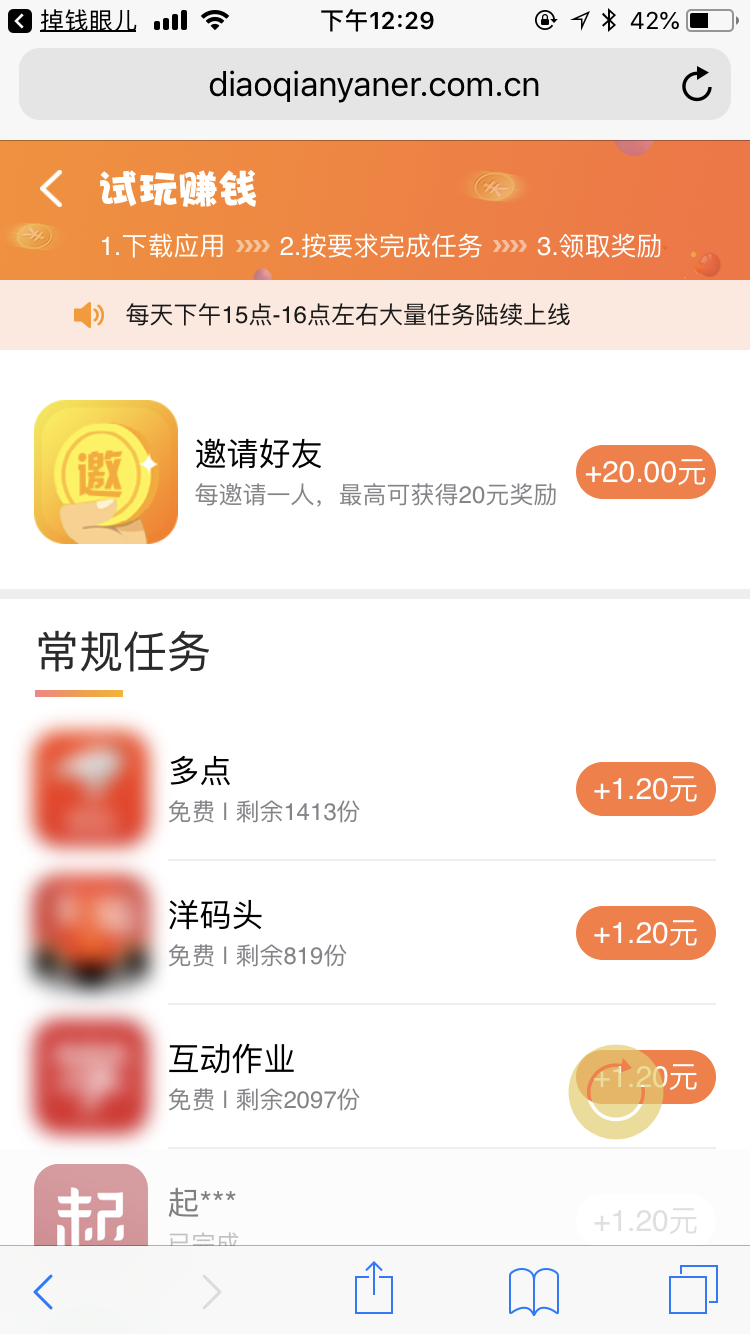The image size is (750, 1334).
Task: Tap the 邀请好友 coin icon
Action: click(105, 471)
